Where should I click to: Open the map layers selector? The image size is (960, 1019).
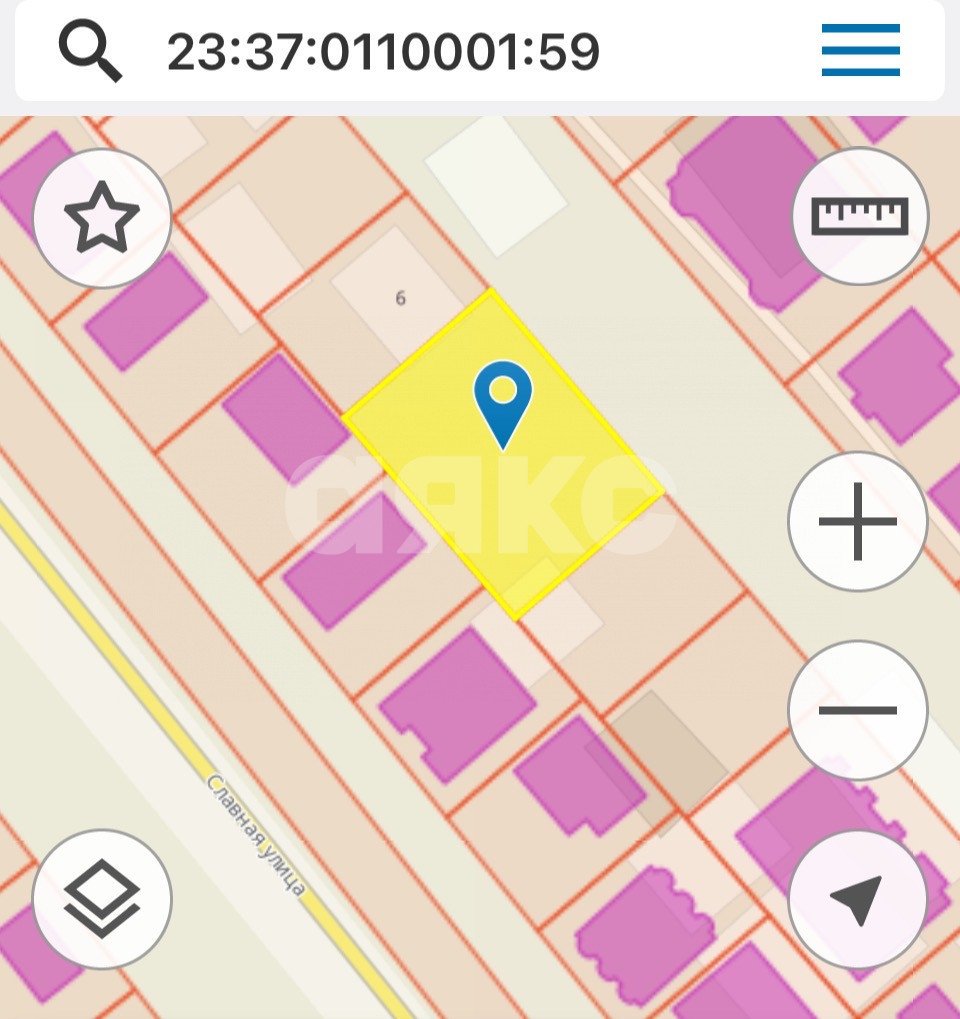click(102, 898)
